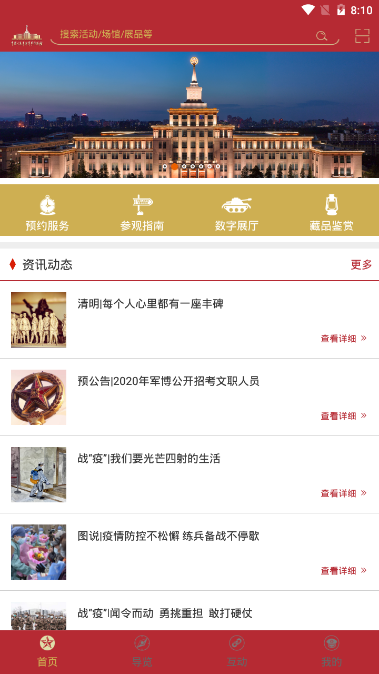The image size is (379, 674).
Task: Tap 更多 to see more news
Action: (361, 265)
